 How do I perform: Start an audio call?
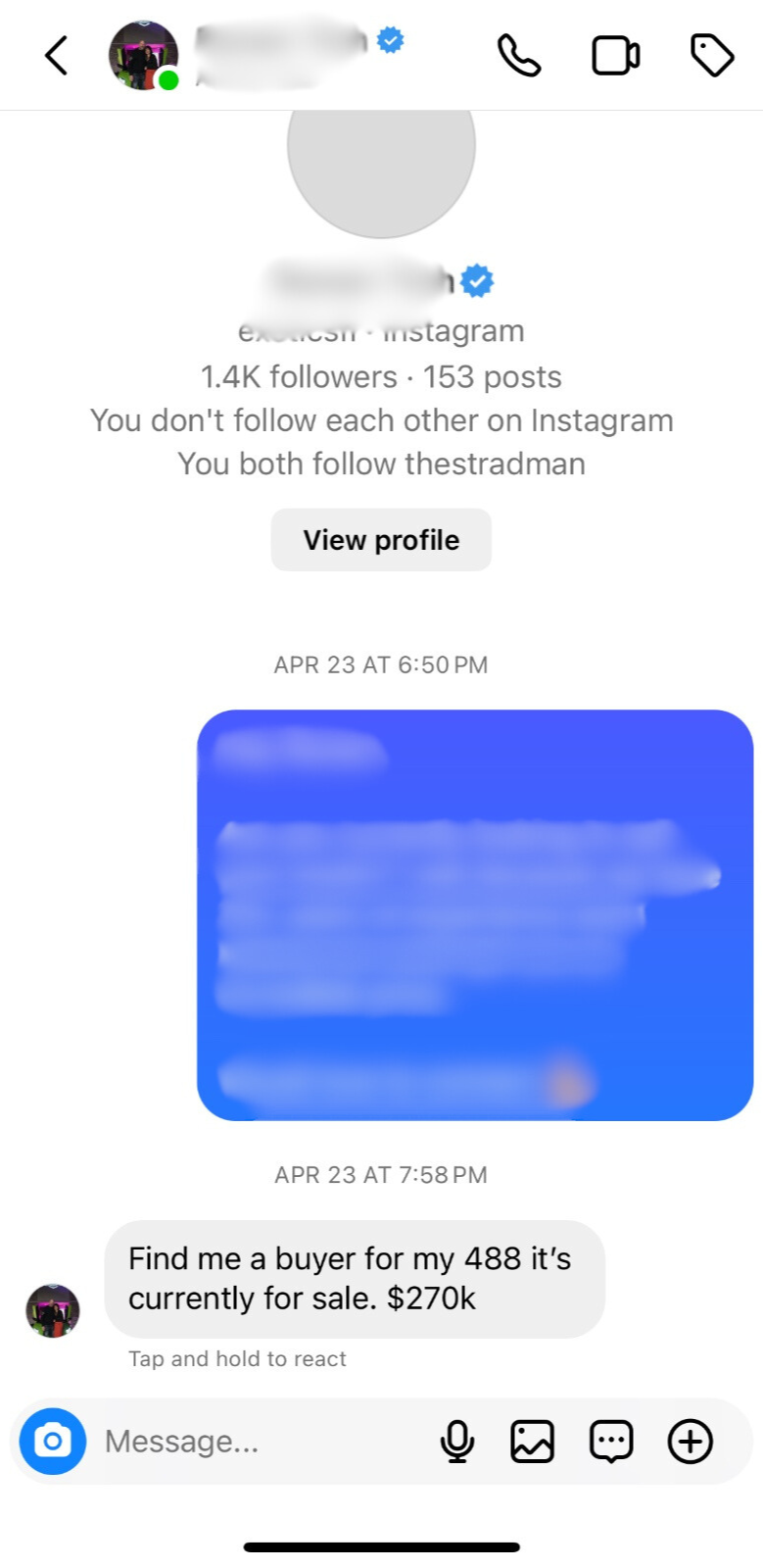518,56
